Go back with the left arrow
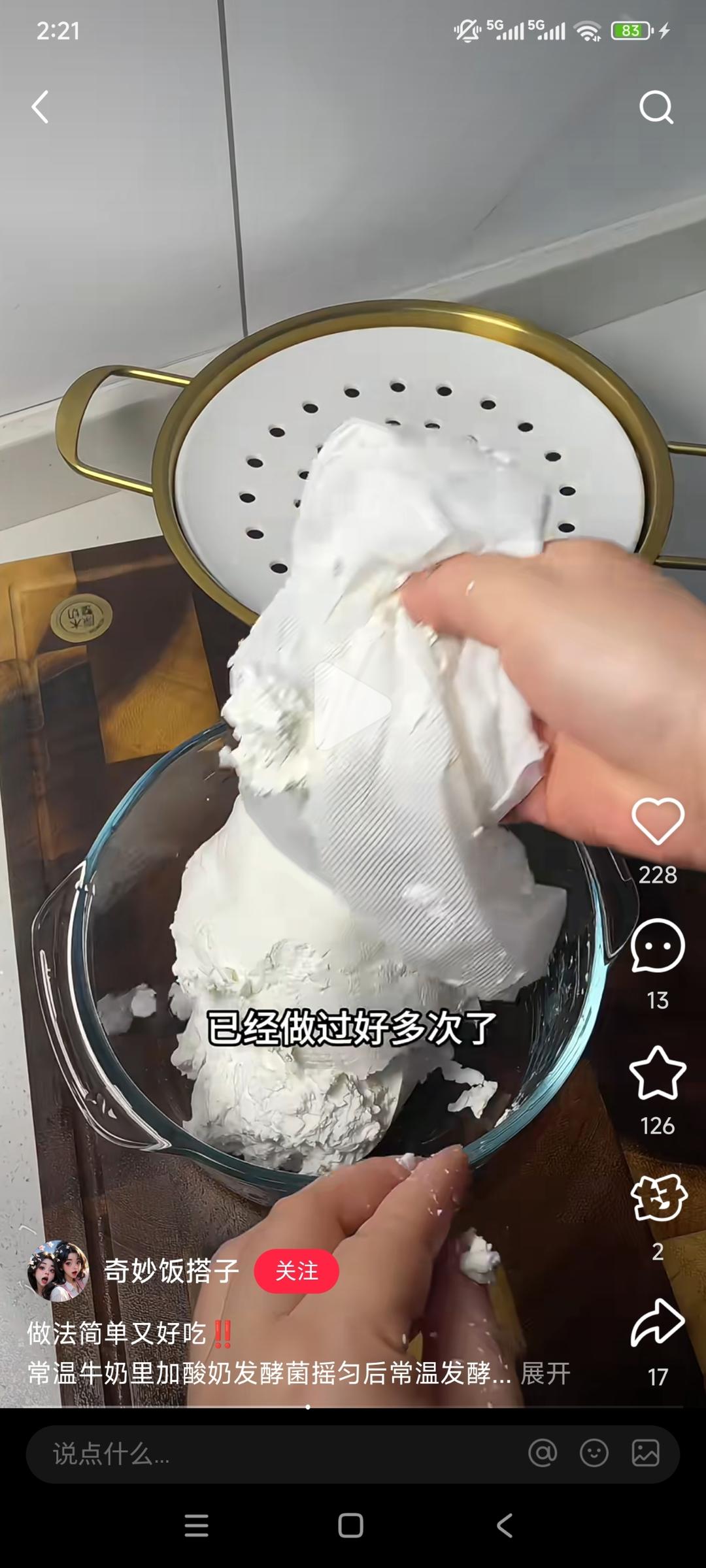Viewport: 706px width, 1568px height. click(x=41, y=106)
